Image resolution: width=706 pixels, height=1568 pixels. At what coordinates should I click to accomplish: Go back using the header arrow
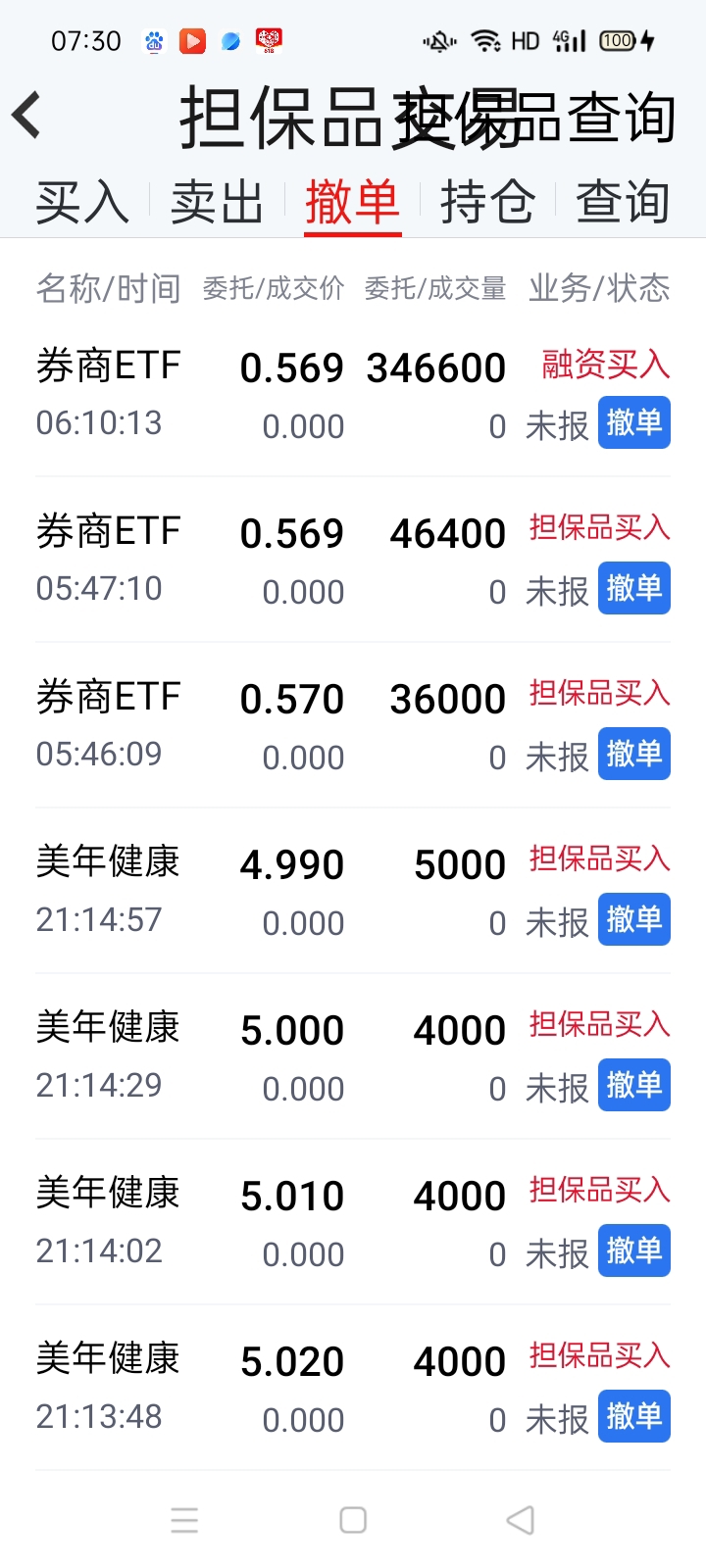(27, 116)
